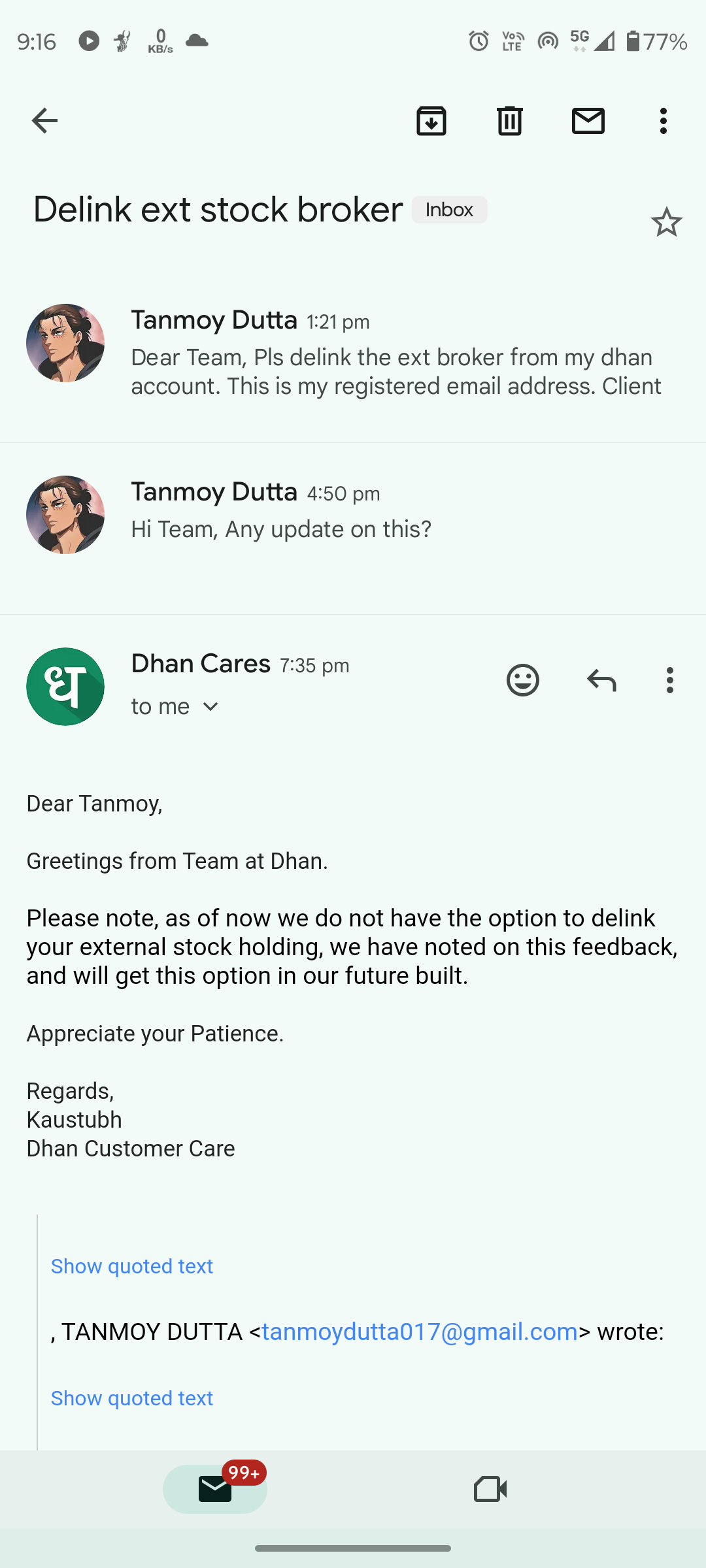Screen dimensions: 706x1568
Task: Go back to the inbox list
Action: click(x=44, y=121)
